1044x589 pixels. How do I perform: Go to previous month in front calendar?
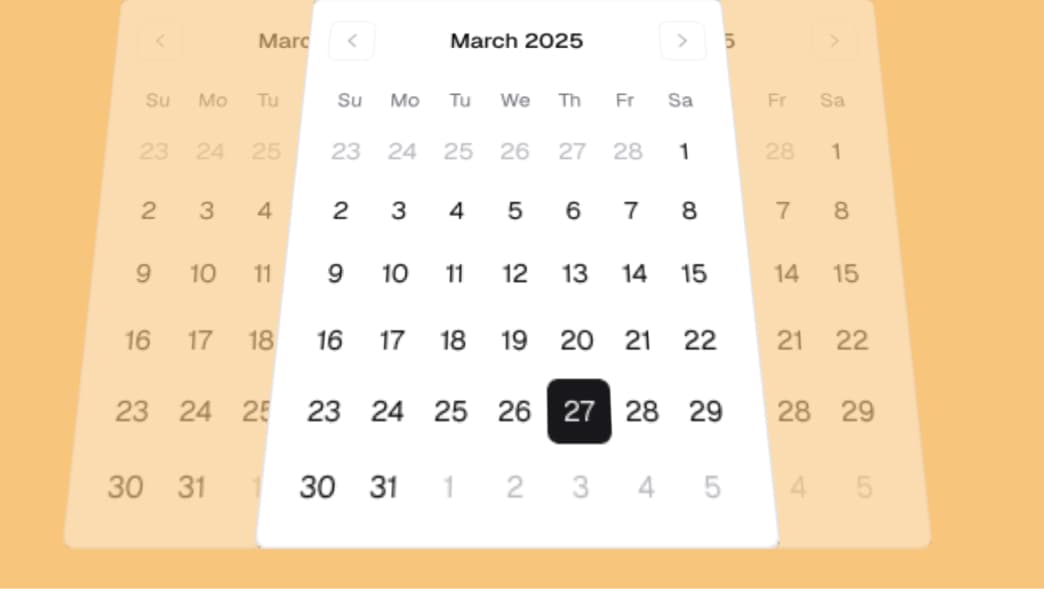pyautogui.click(x=352, y=41)
